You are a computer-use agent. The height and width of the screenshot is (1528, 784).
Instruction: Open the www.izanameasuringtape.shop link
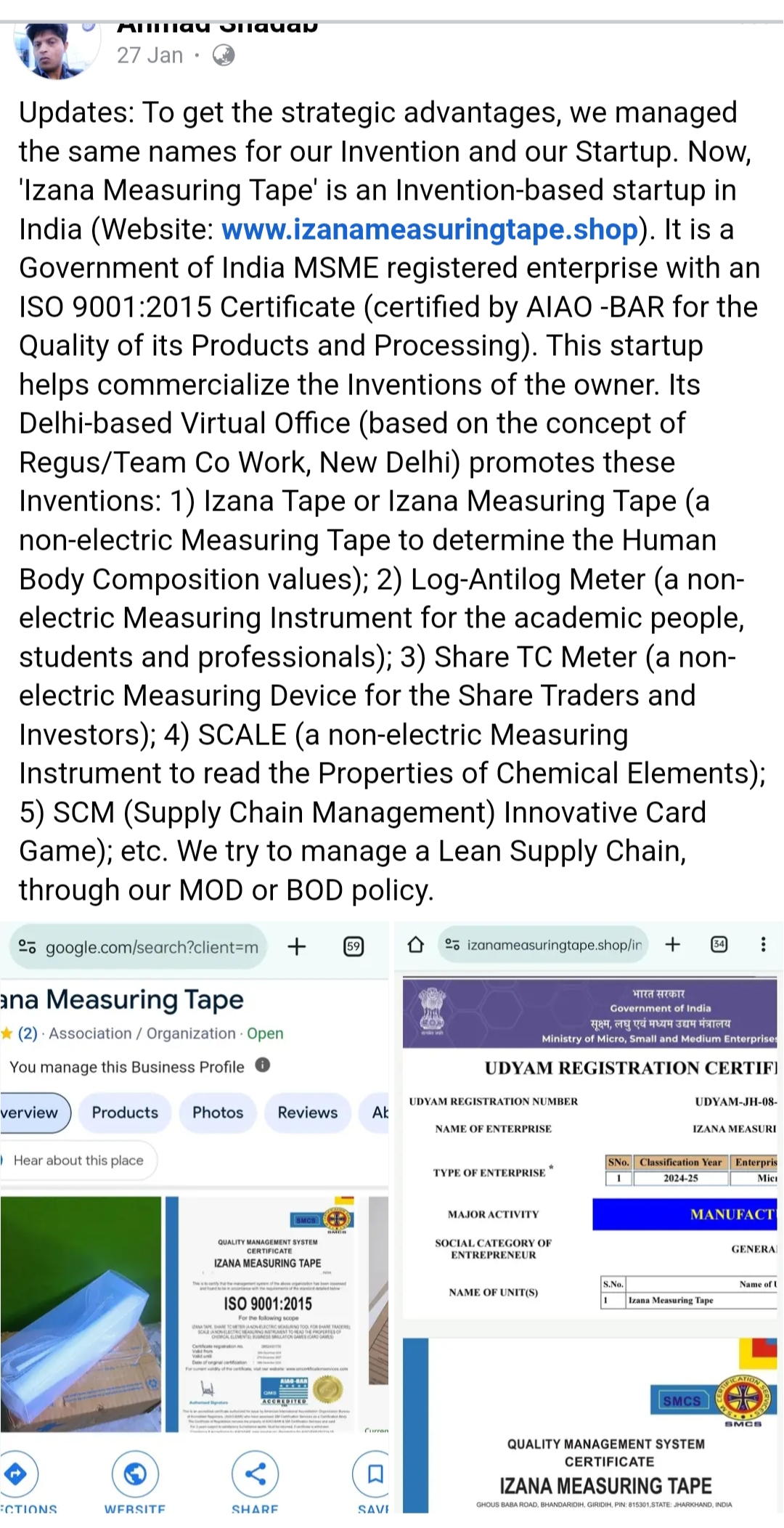pyautogui.click(x=430, y=229)
